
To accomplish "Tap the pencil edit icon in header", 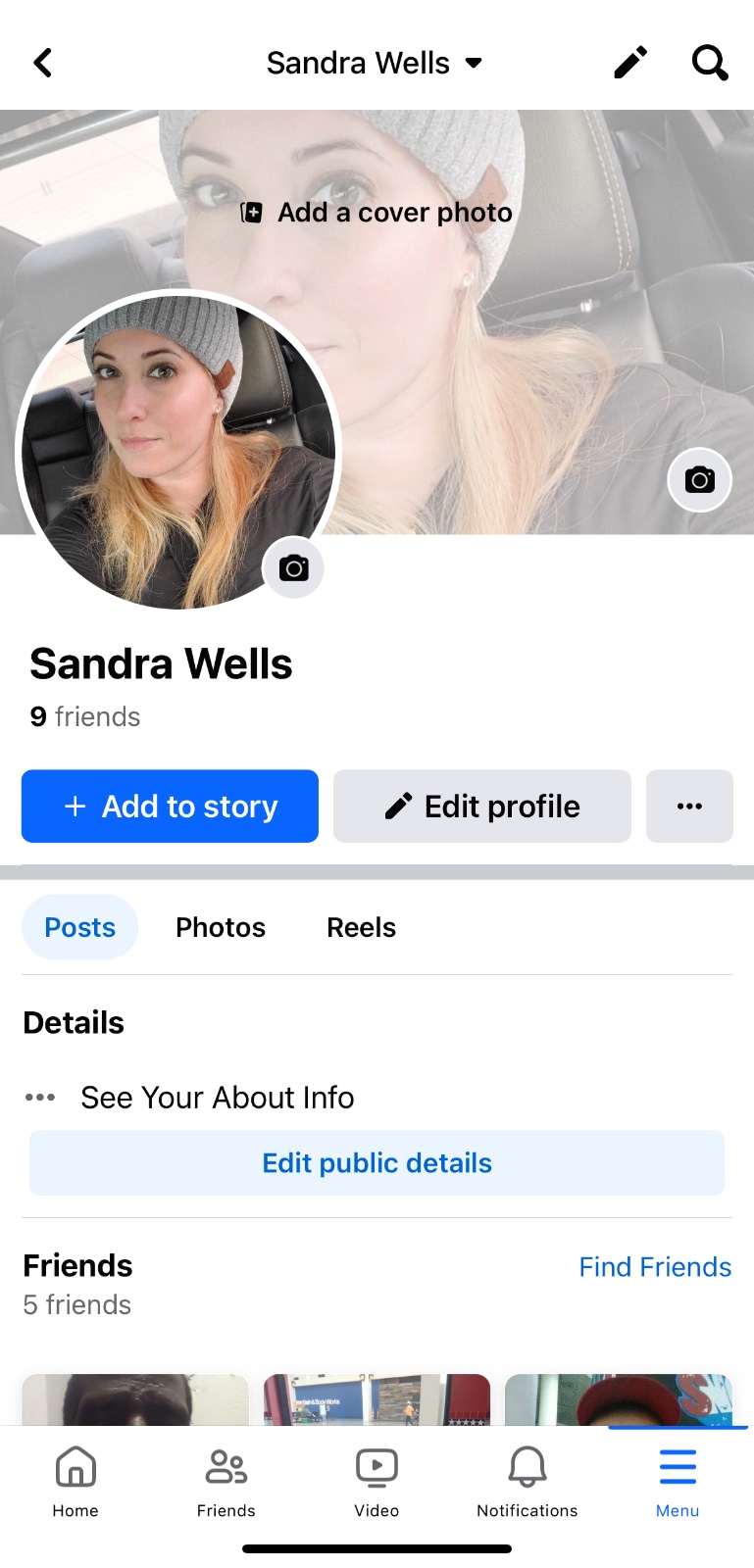I will pos(630,63).
